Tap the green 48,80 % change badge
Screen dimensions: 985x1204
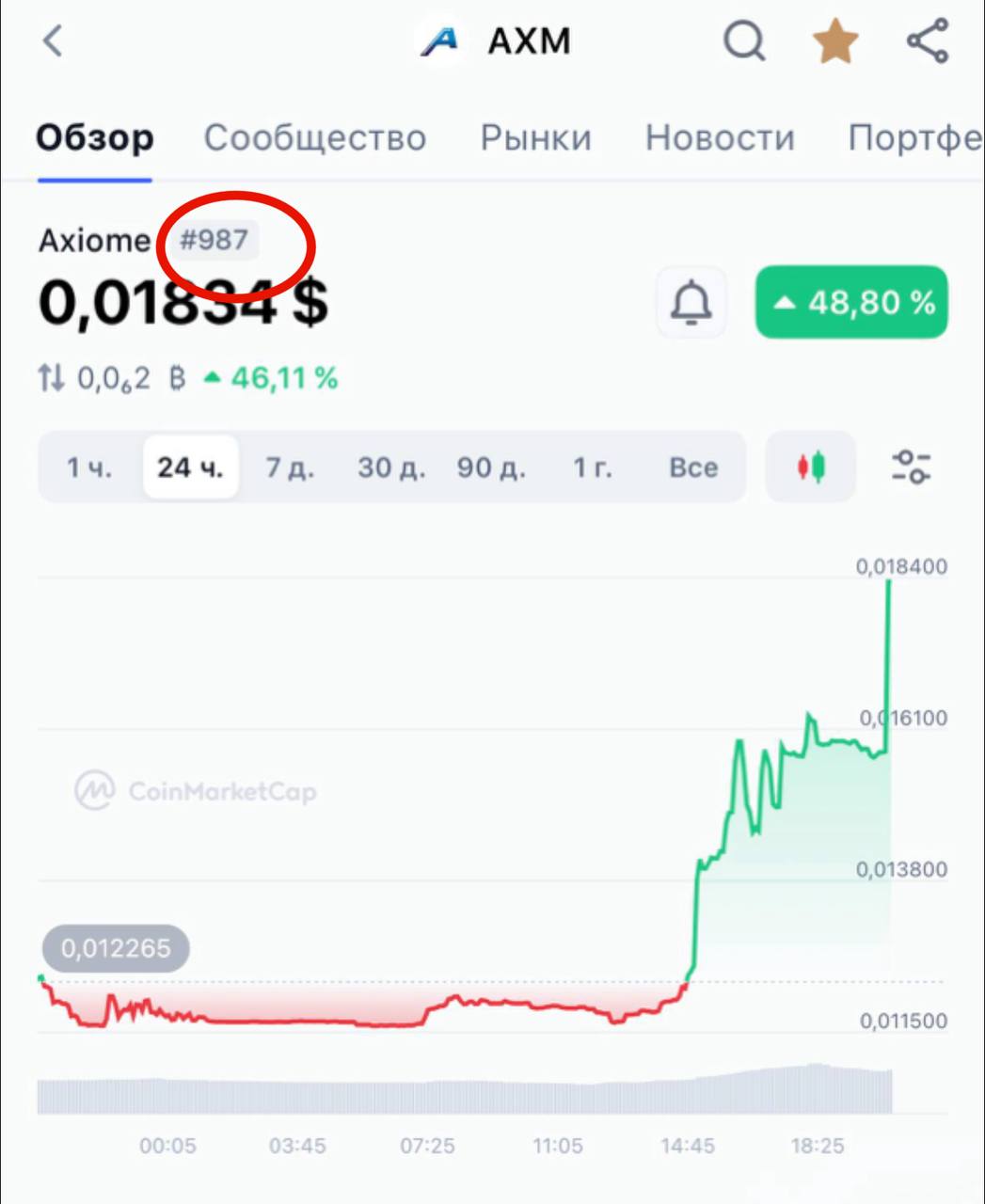850,302
